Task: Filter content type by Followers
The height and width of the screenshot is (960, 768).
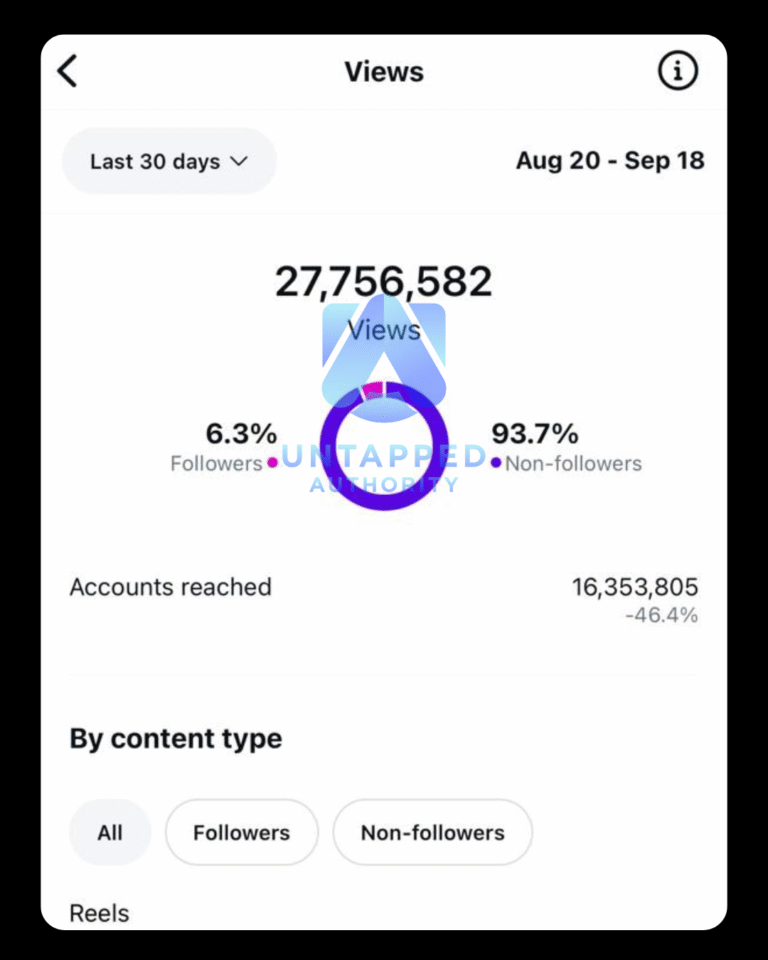Action: pyautogui.click(x=241, y=832)
